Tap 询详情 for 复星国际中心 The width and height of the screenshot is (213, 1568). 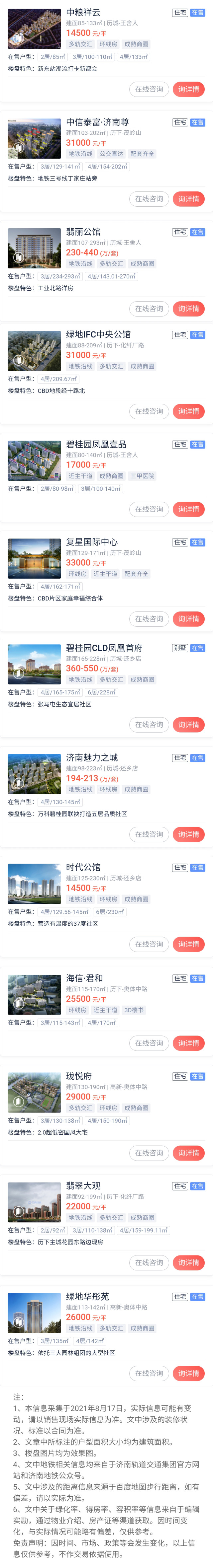tap(189, 619)
